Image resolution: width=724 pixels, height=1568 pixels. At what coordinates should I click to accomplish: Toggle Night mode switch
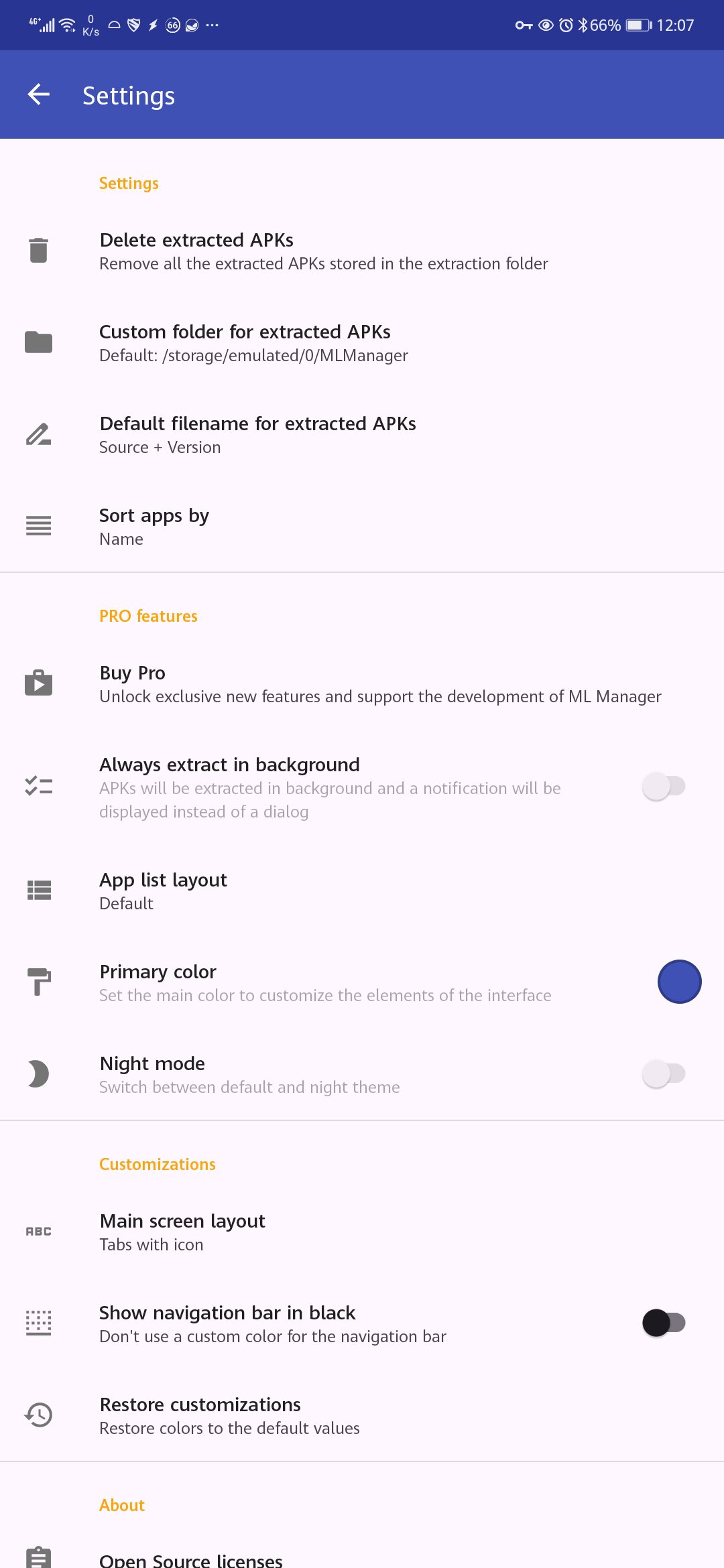[663, 1074]
